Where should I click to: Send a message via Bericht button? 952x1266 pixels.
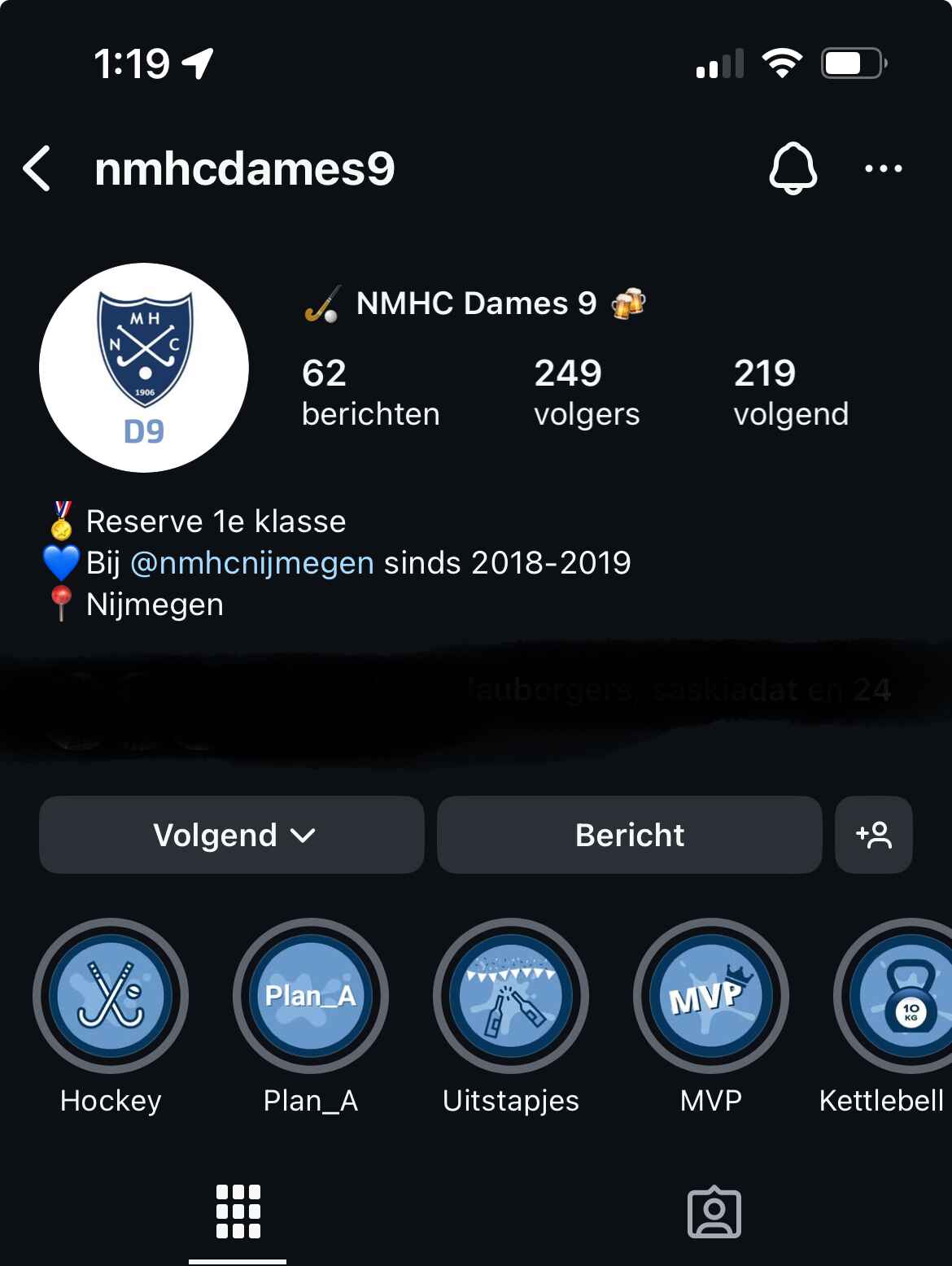pyautogui.click(x=629, y=835)
